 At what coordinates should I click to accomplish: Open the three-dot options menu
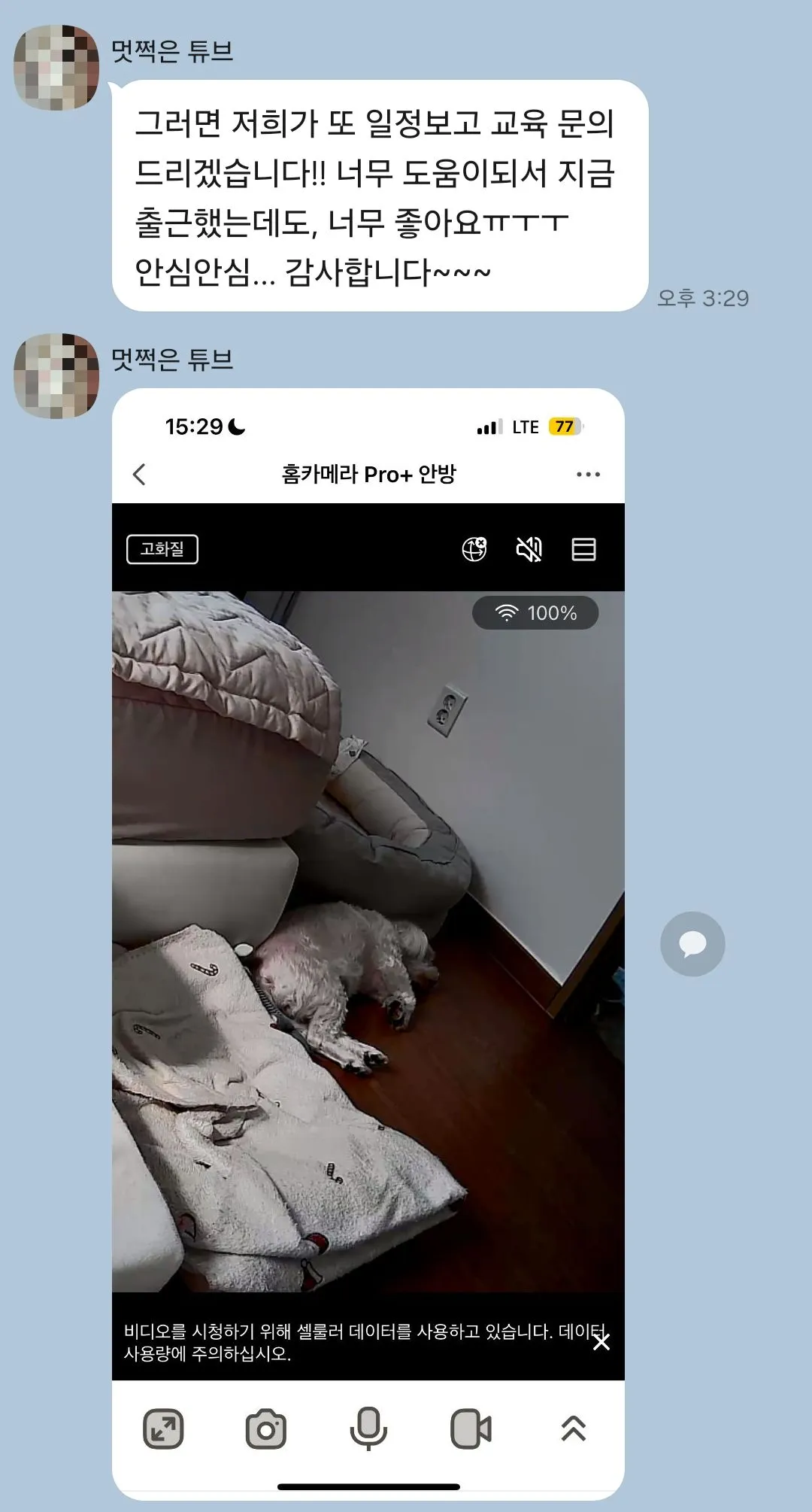590,474
